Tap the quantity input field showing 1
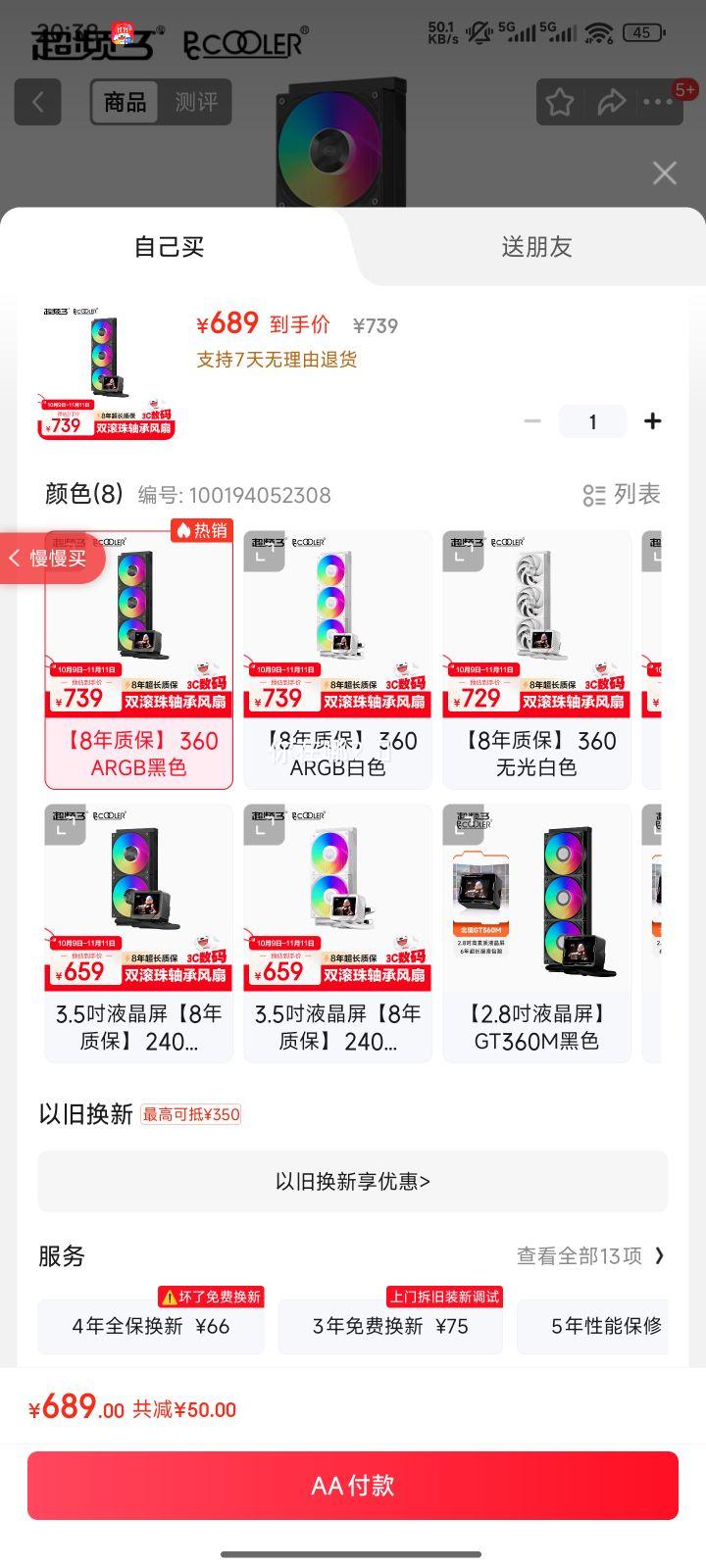 [592, 420]
